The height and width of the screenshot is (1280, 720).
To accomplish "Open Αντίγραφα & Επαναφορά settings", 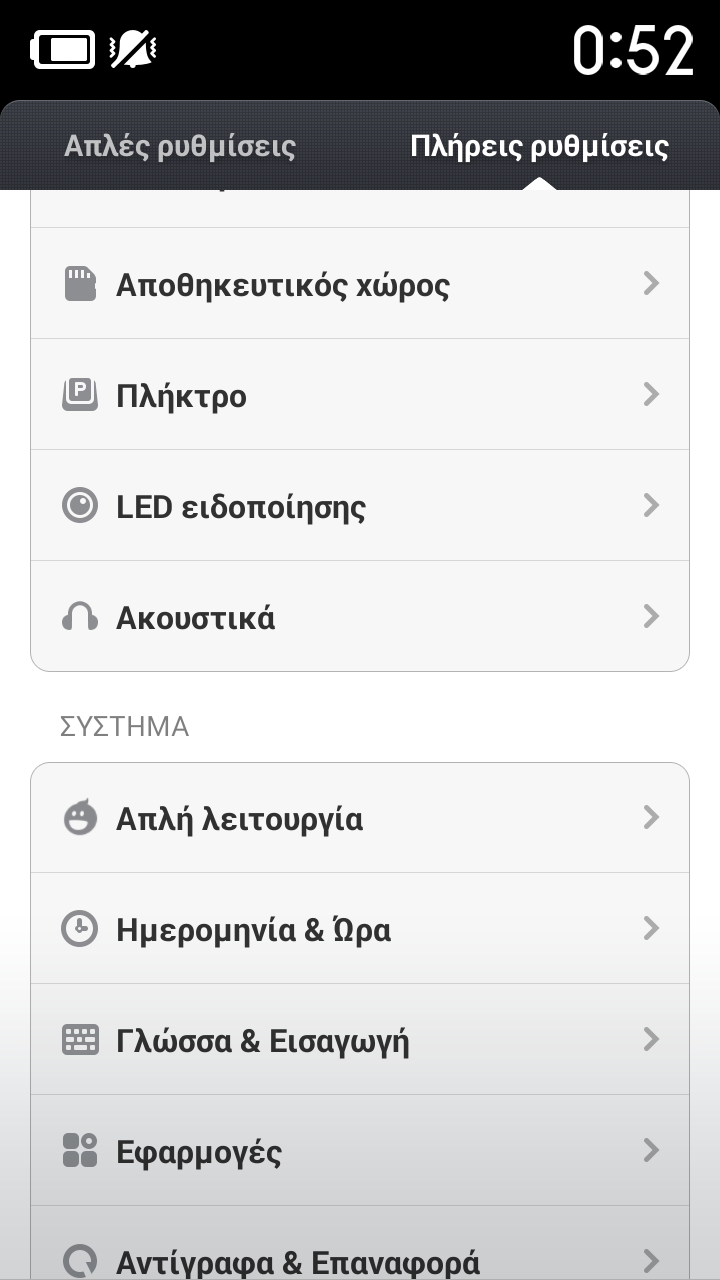I will point(360,1260).
